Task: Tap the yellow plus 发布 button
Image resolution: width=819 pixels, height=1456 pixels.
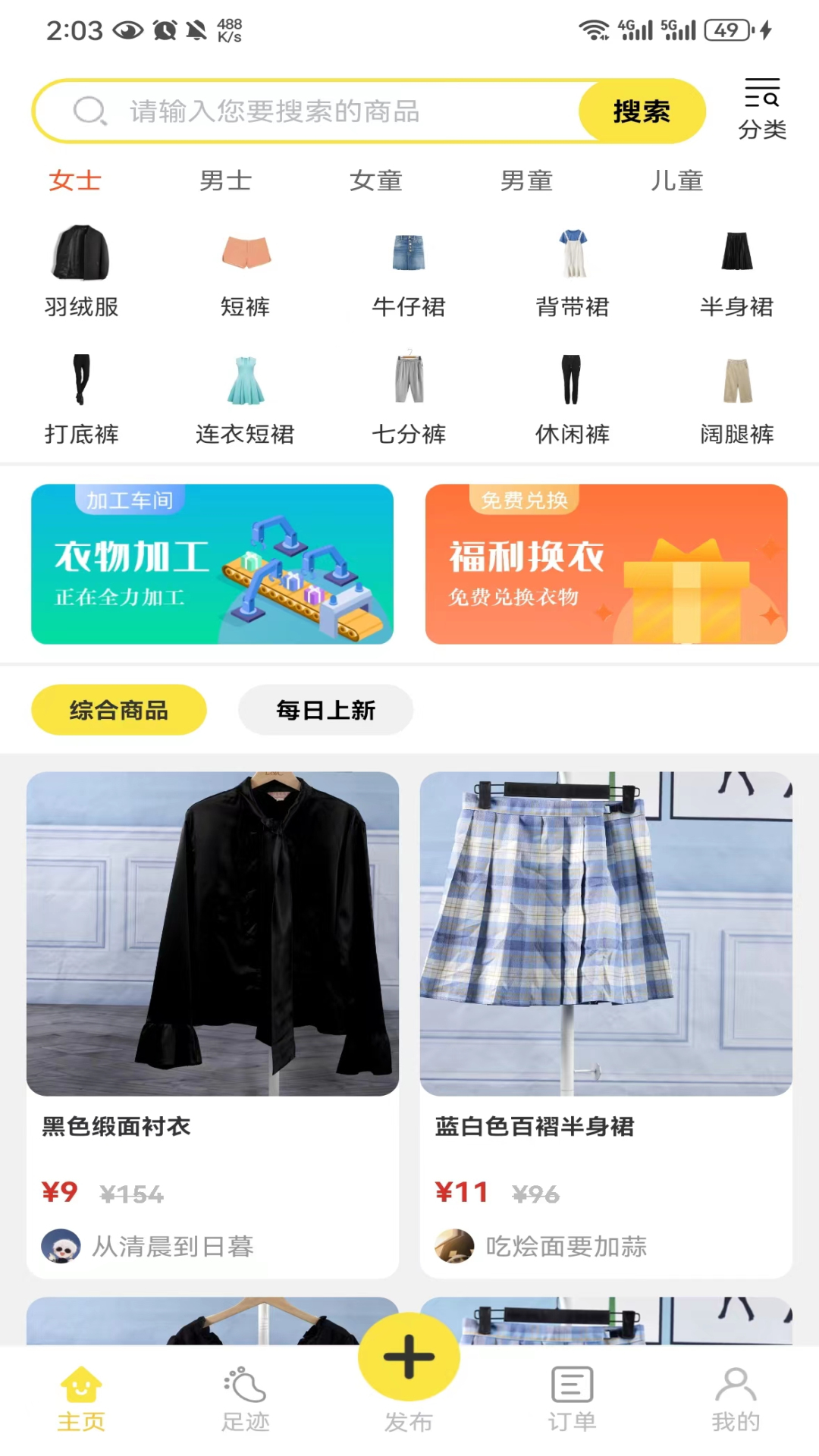Action: point(409,1357)
